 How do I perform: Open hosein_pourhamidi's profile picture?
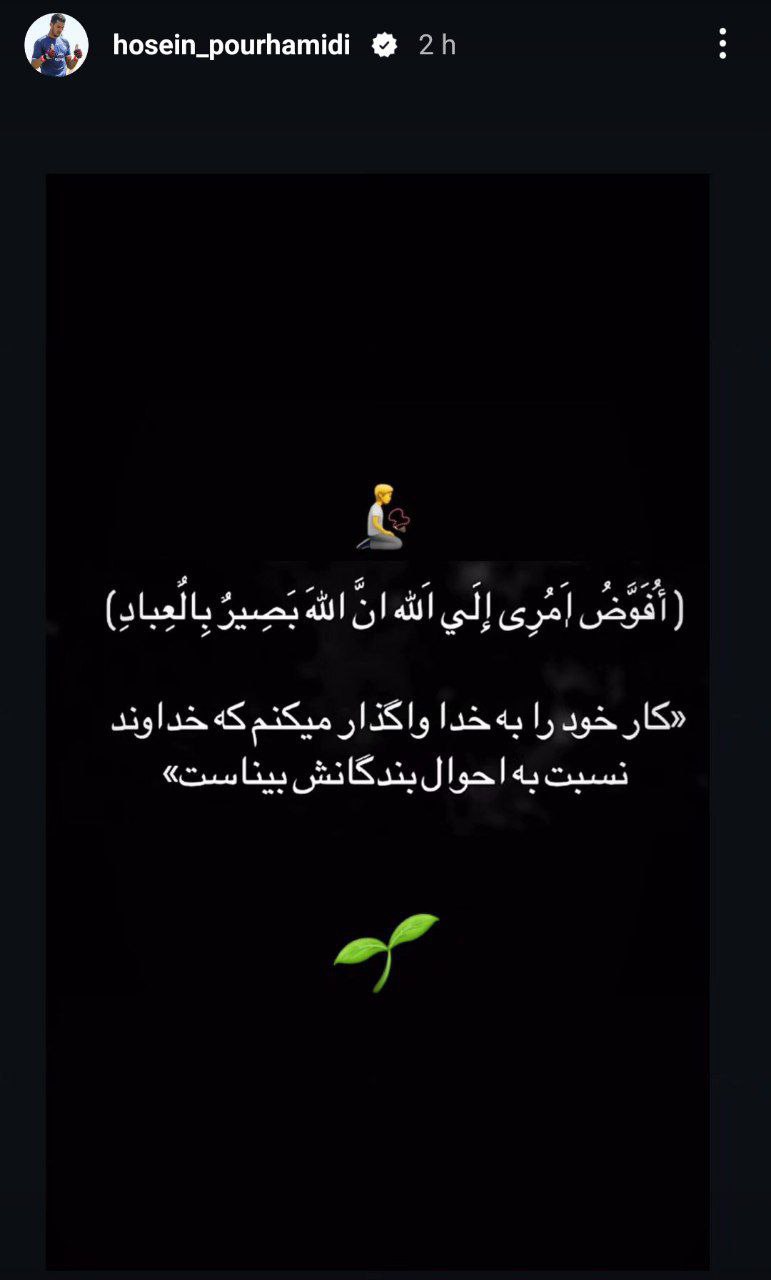[x=56, y=45]
